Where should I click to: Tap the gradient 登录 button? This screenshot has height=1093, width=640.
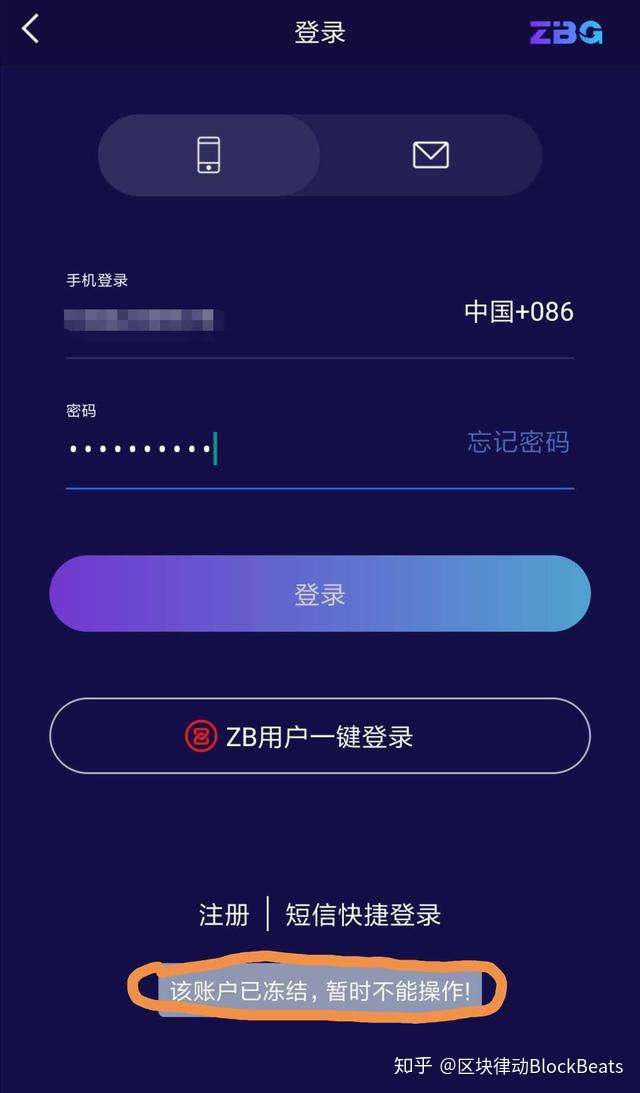tap(320, 594)
